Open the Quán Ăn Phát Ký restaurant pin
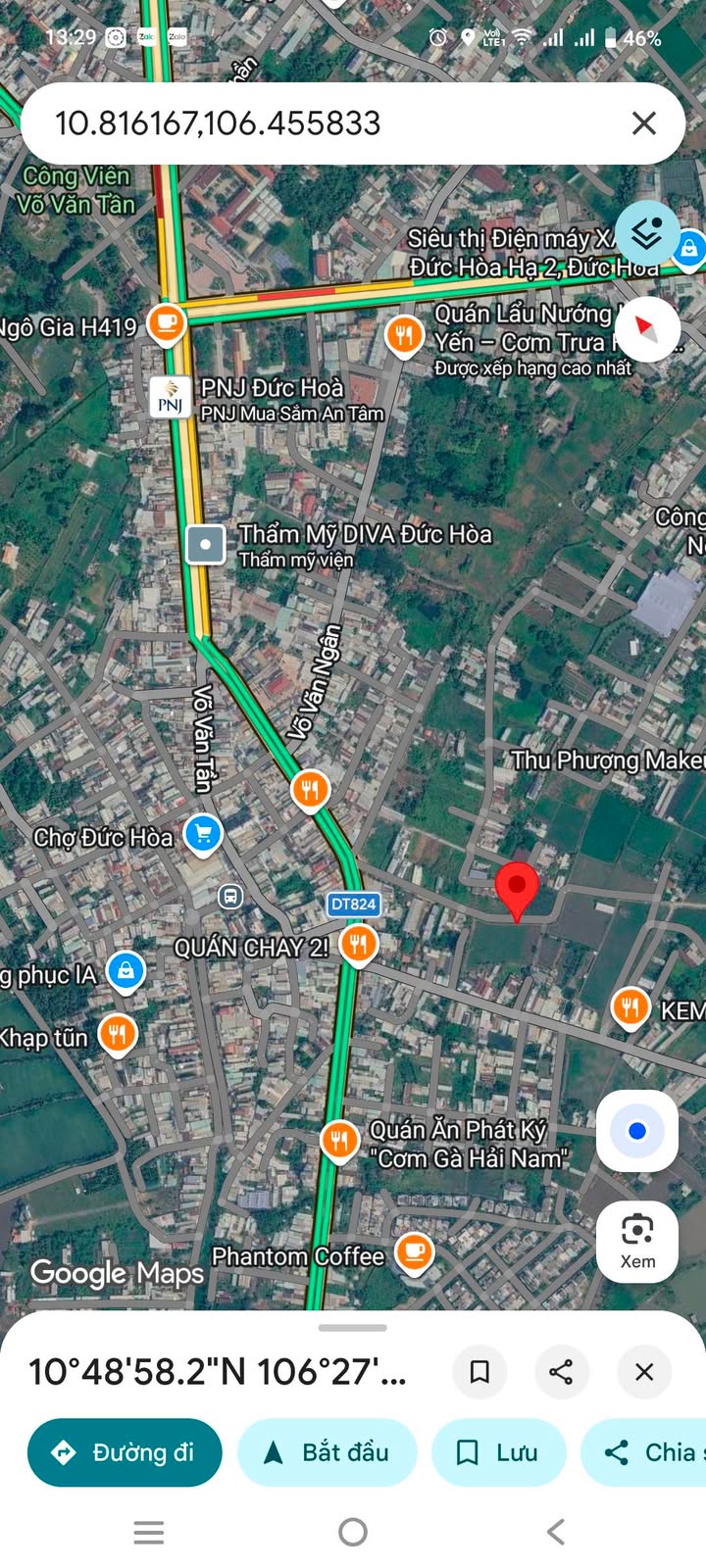The image size is (706, 1568). point(339,1141)
